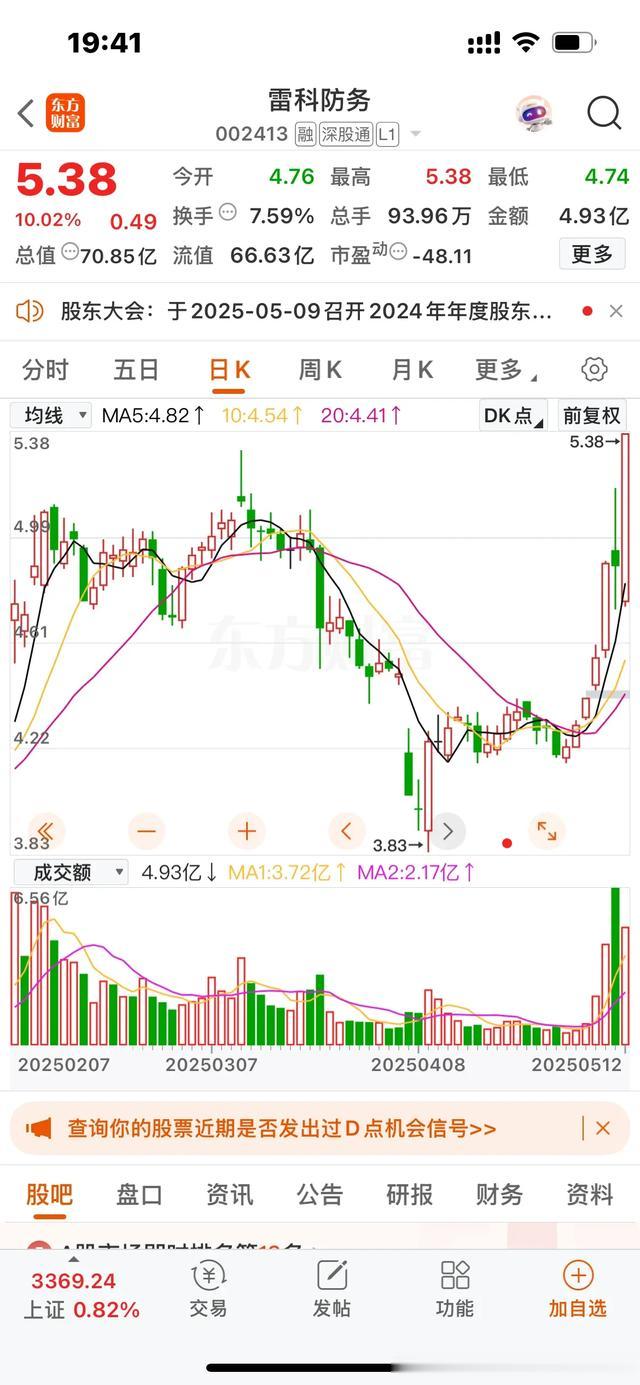Go back using the top arrow
The width and height of the screenshot is (640, 1385).
pos(26,113)
